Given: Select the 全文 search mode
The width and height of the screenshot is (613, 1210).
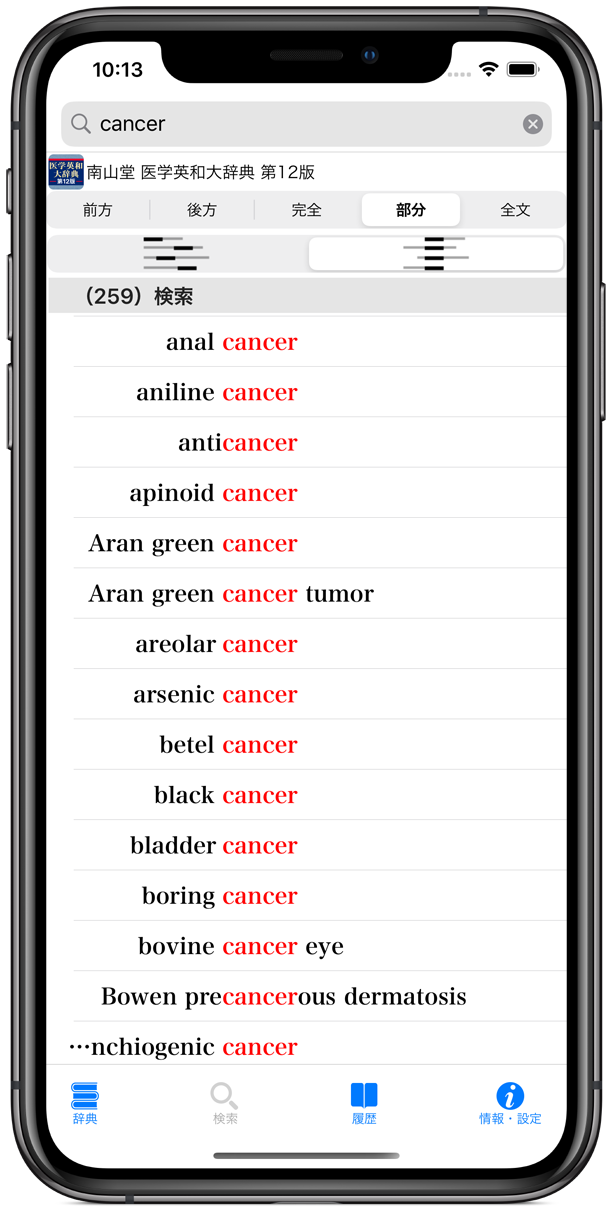Looking at the screenshot, I should point(515,210).
